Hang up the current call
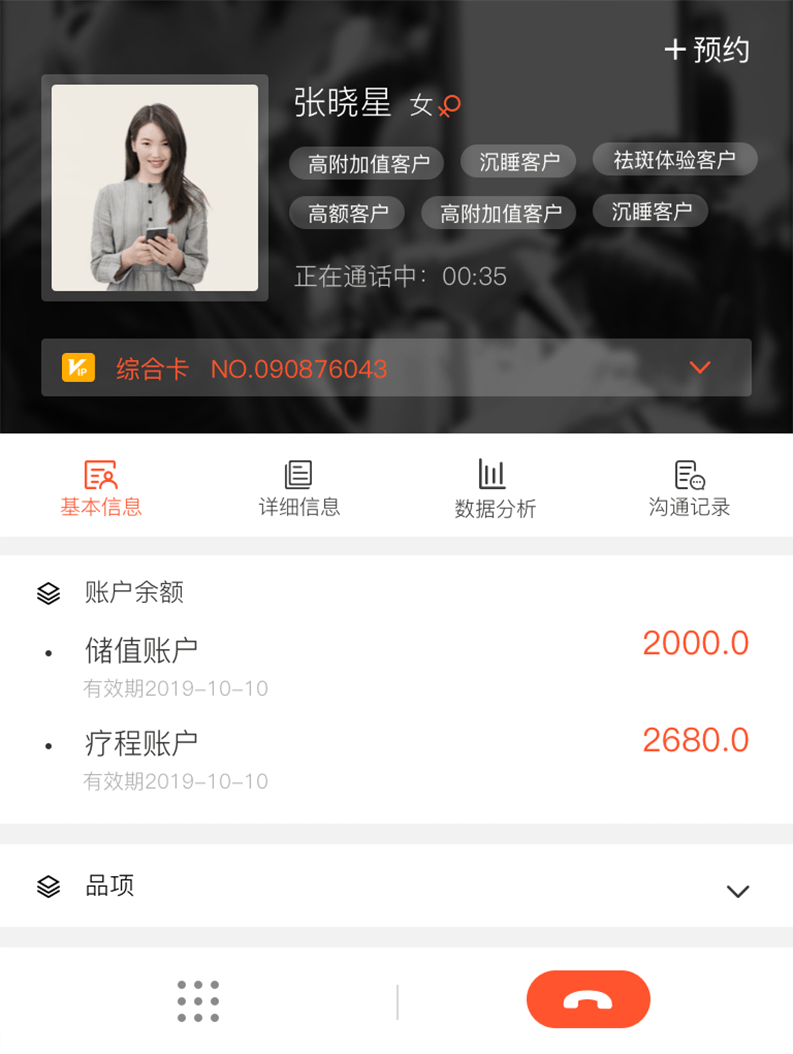The width and height of the screenshot is (793, 1054). (x=588, y=1000)
